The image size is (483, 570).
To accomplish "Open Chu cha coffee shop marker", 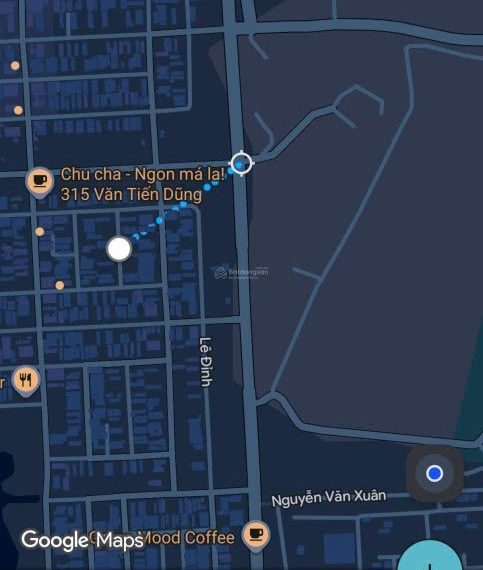I will [x=40, y=182].
